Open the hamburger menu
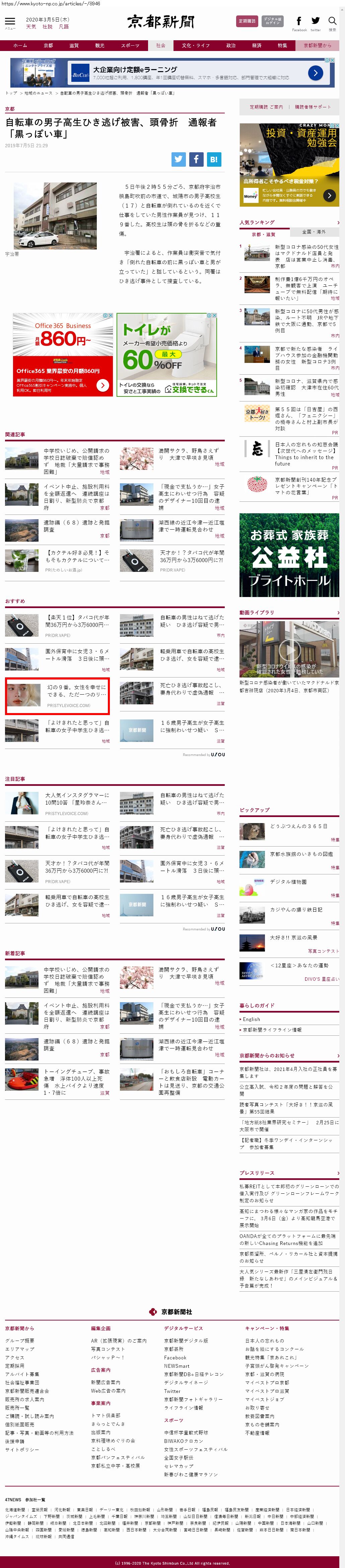345x1568 pixels. [x=10, y=22]
